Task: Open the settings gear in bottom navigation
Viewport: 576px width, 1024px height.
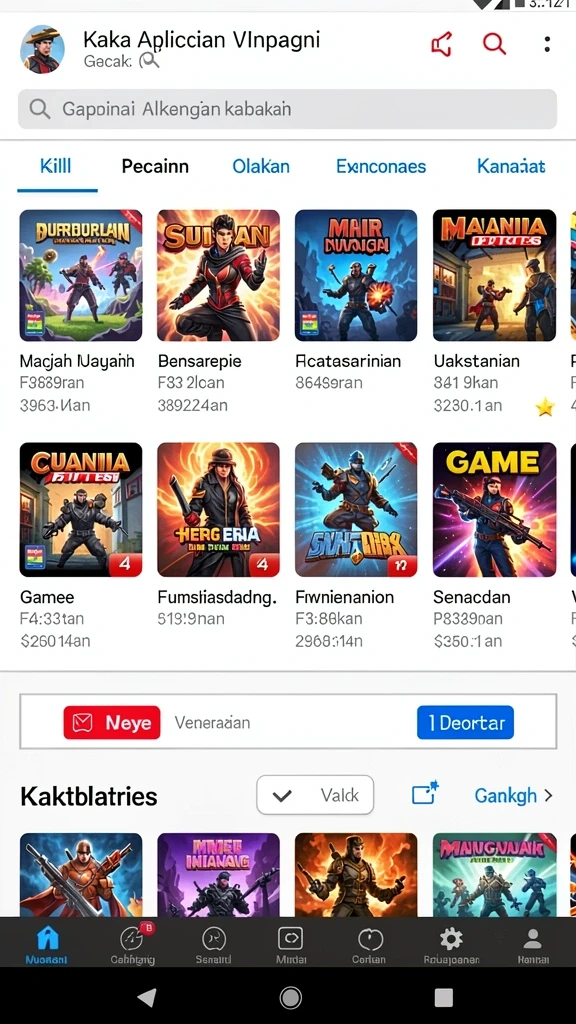Action: point(451,946)
